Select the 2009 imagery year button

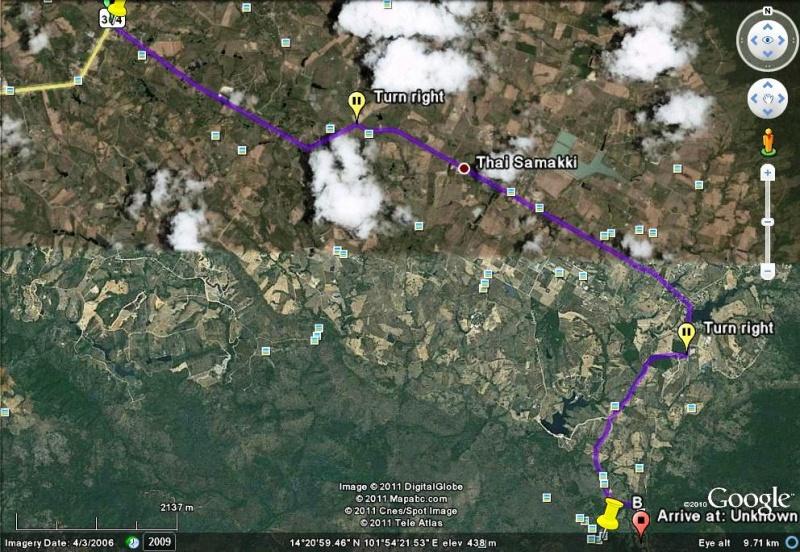(158, 542)
